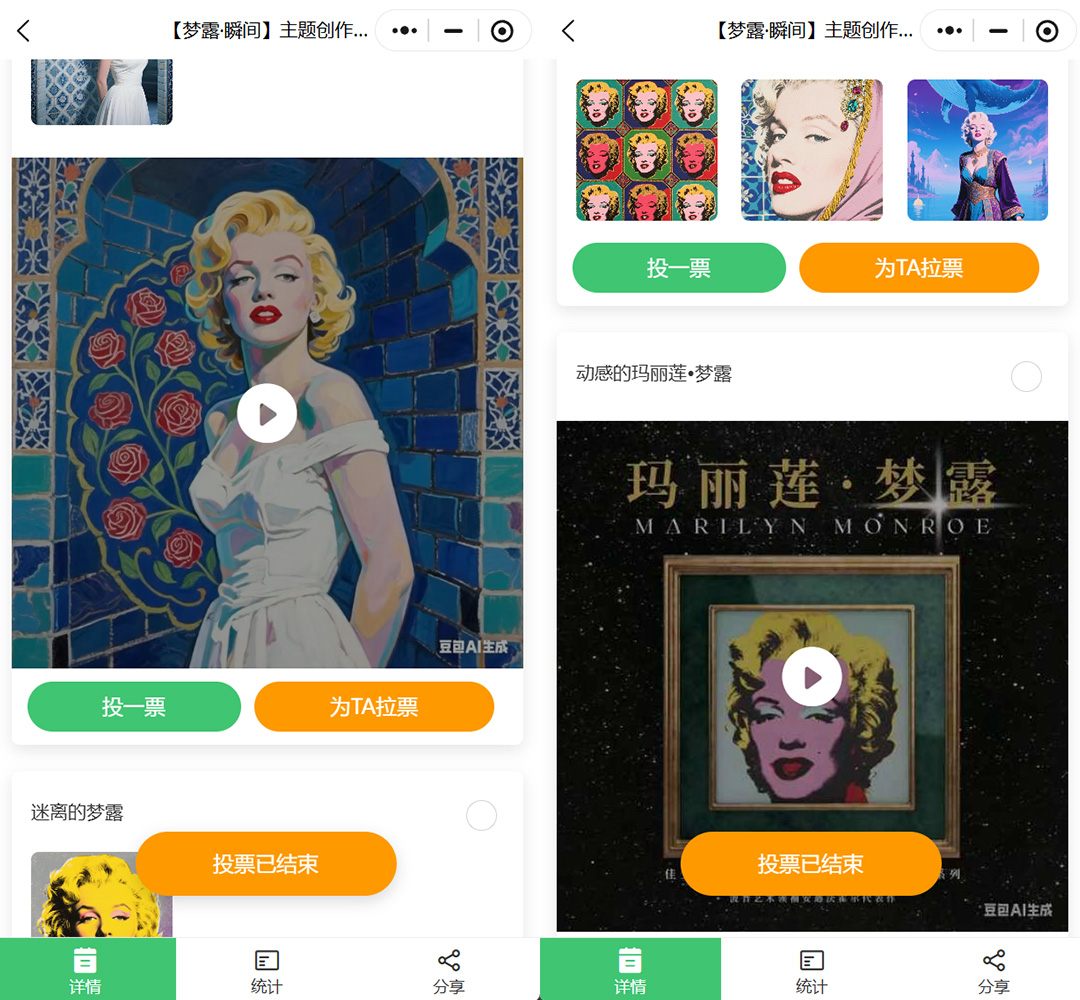
Task: Tap 为TA拉票 under the white dress video
Action: (374, 707)
